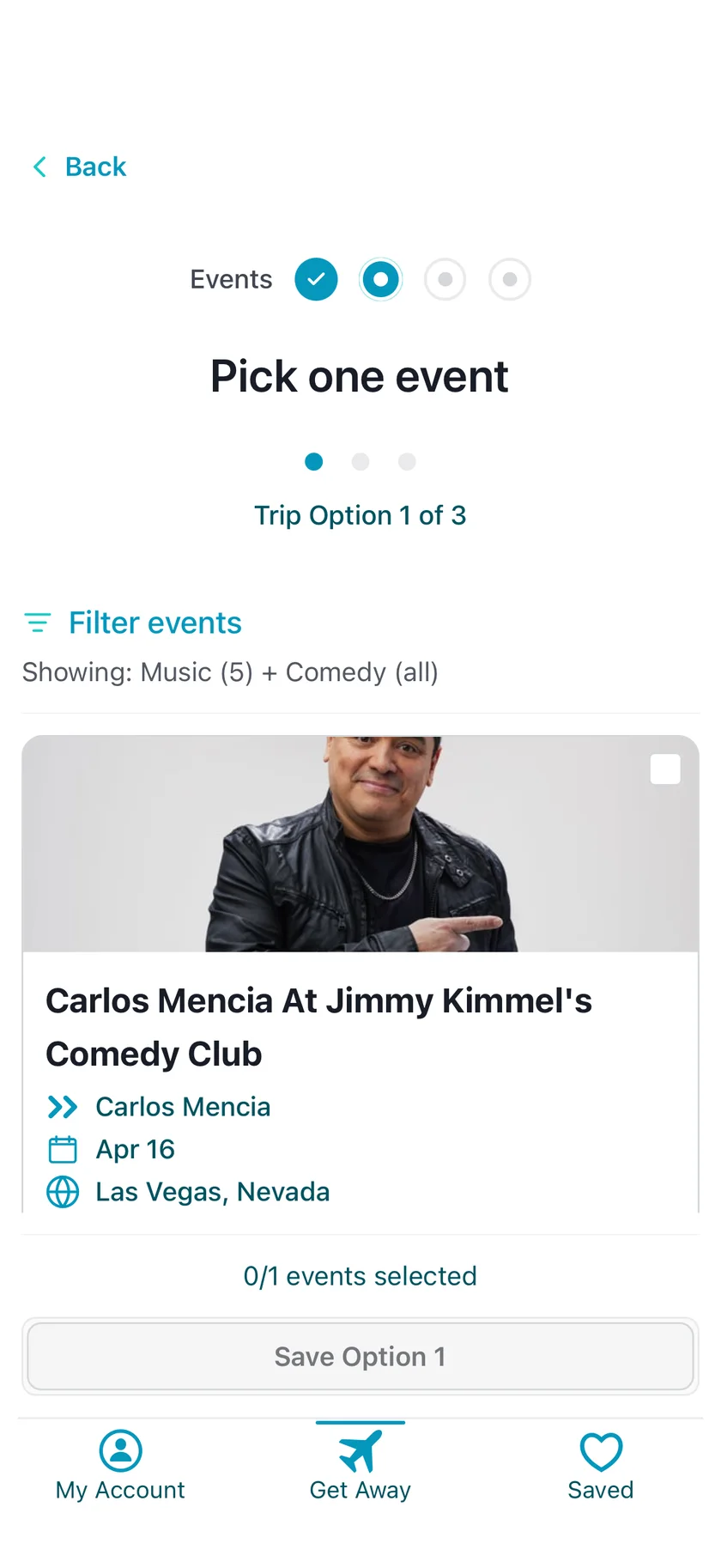
Task: Open Filter events
Action: [x=154, y=622]
